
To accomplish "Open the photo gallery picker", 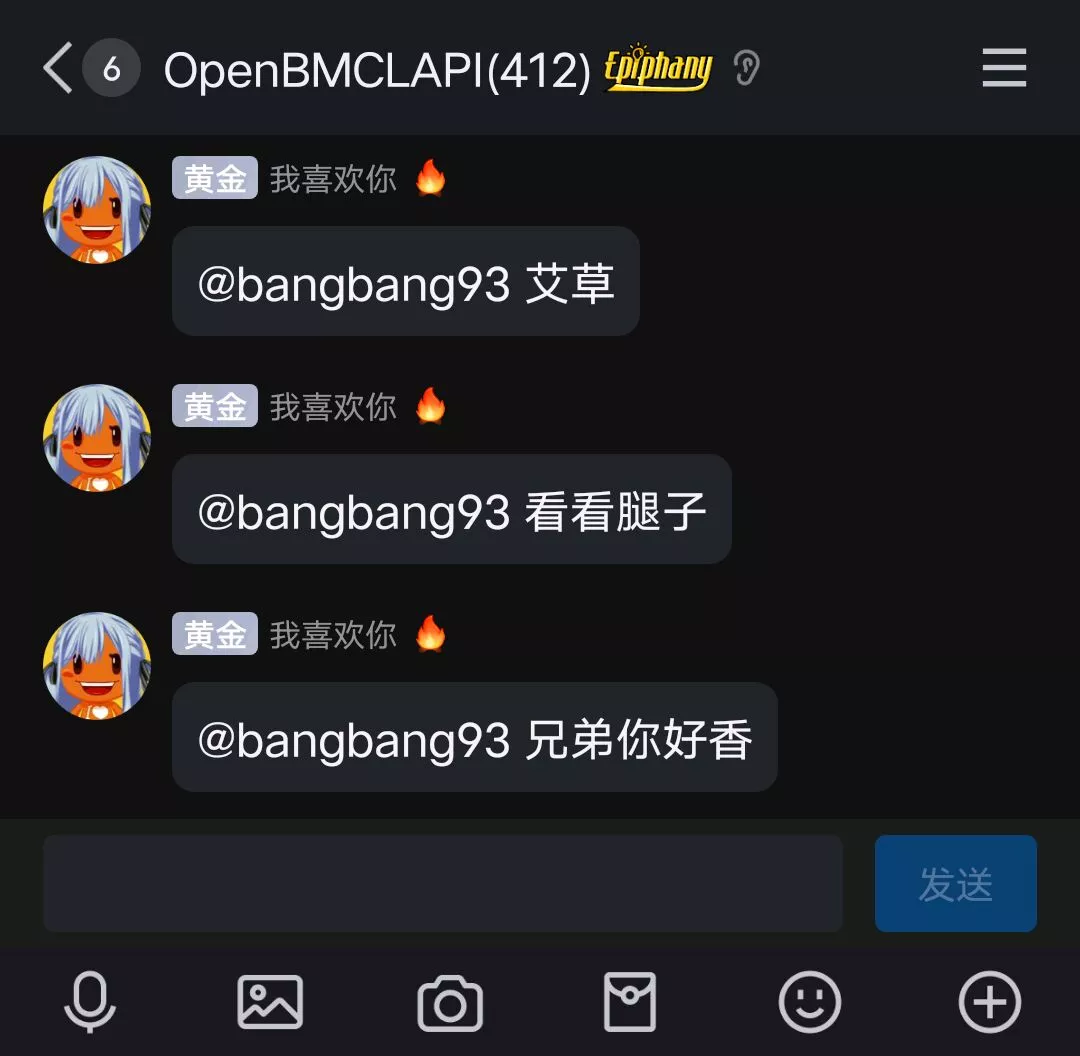I will click(270, 1001).
